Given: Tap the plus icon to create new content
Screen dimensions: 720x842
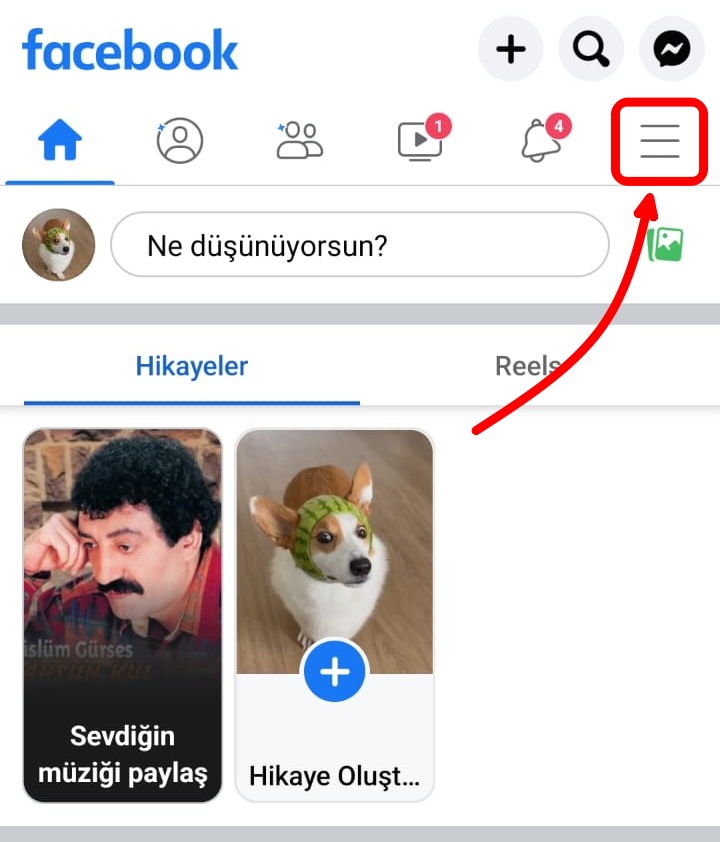Looking at the screenshot, I should pos(511,48).
